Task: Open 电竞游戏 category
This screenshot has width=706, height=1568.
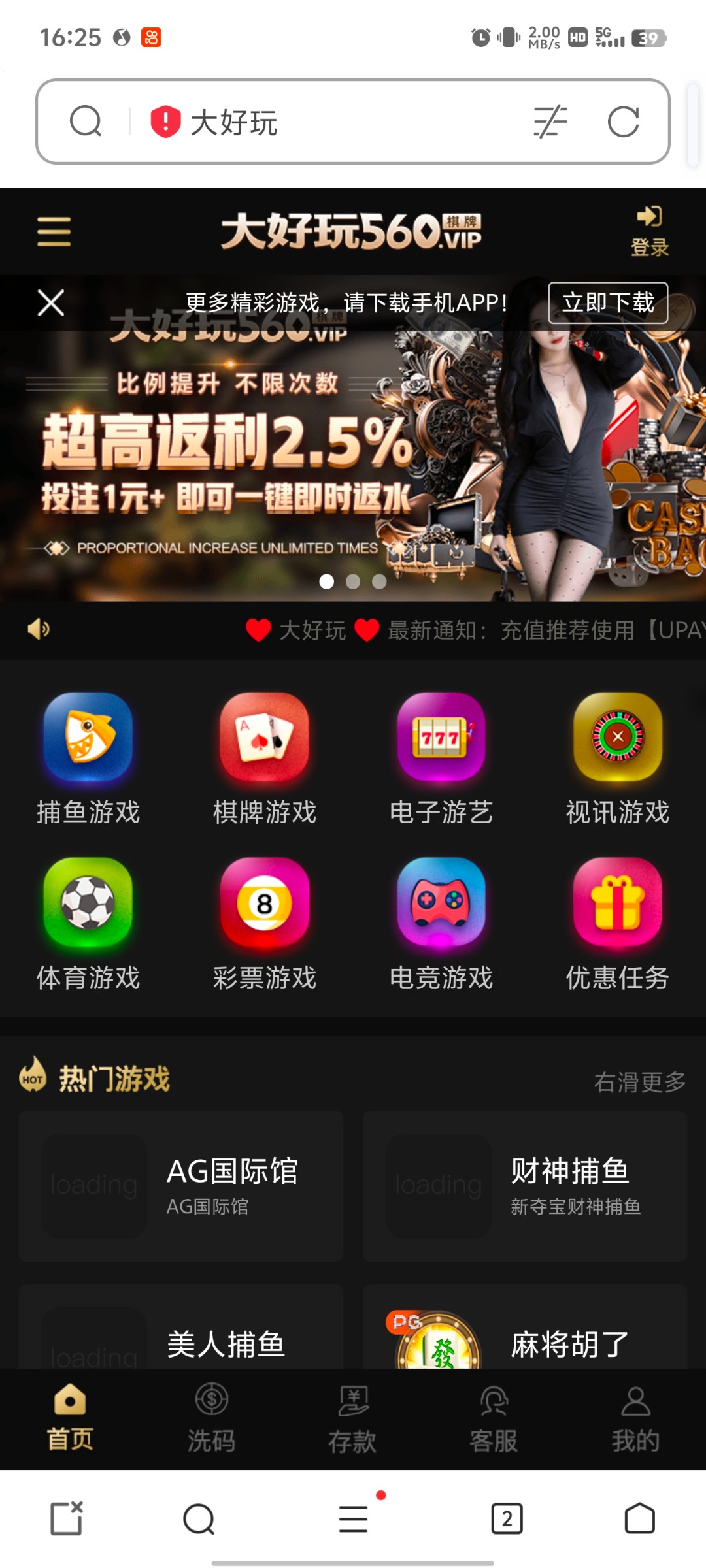Action: 441,923
